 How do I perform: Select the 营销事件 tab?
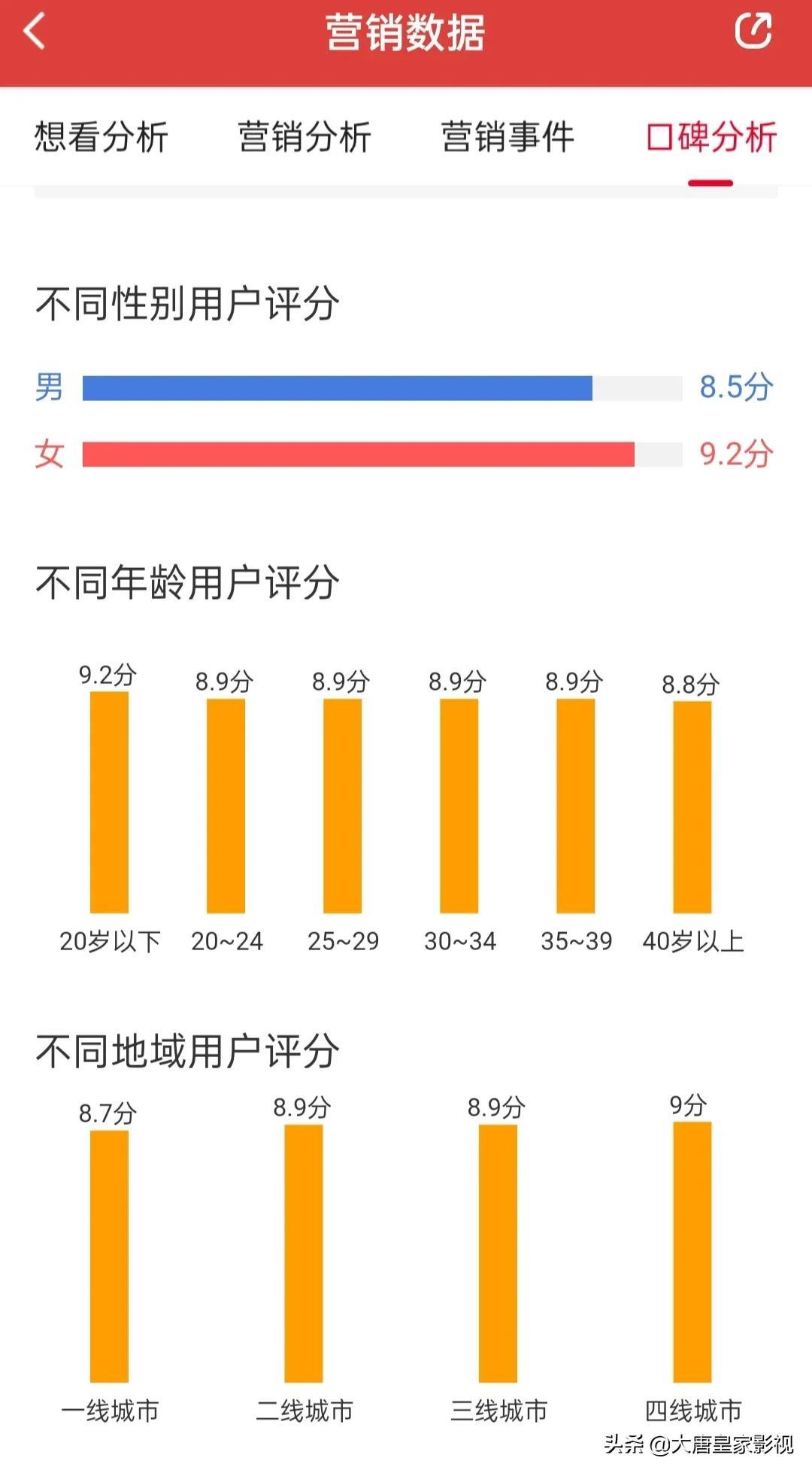(x=507, y=137)
